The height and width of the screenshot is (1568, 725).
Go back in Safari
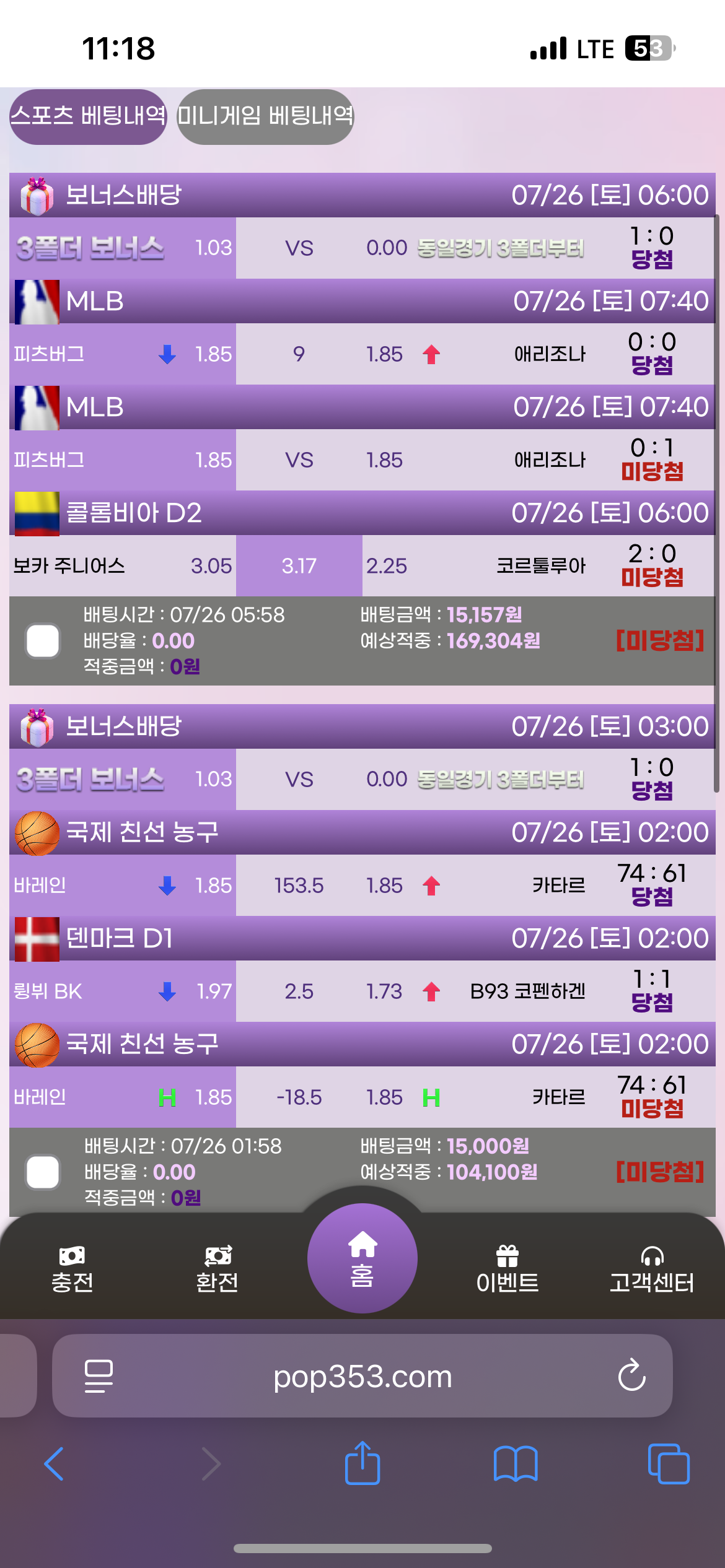[55, 1464]
